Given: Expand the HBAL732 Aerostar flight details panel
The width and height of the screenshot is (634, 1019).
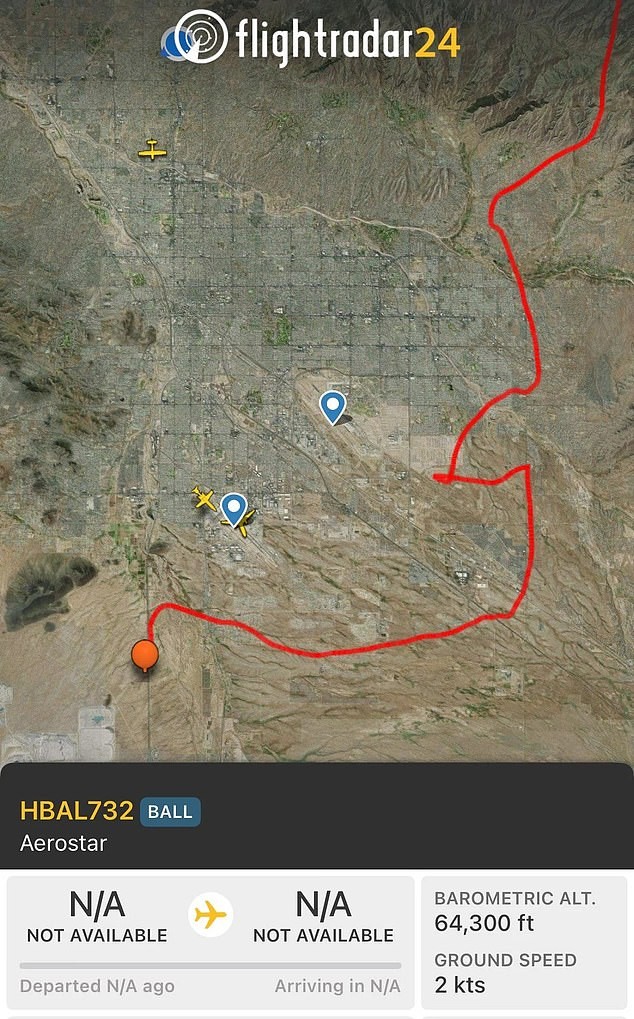Looking at the screenshot, I should pos(316,825).
